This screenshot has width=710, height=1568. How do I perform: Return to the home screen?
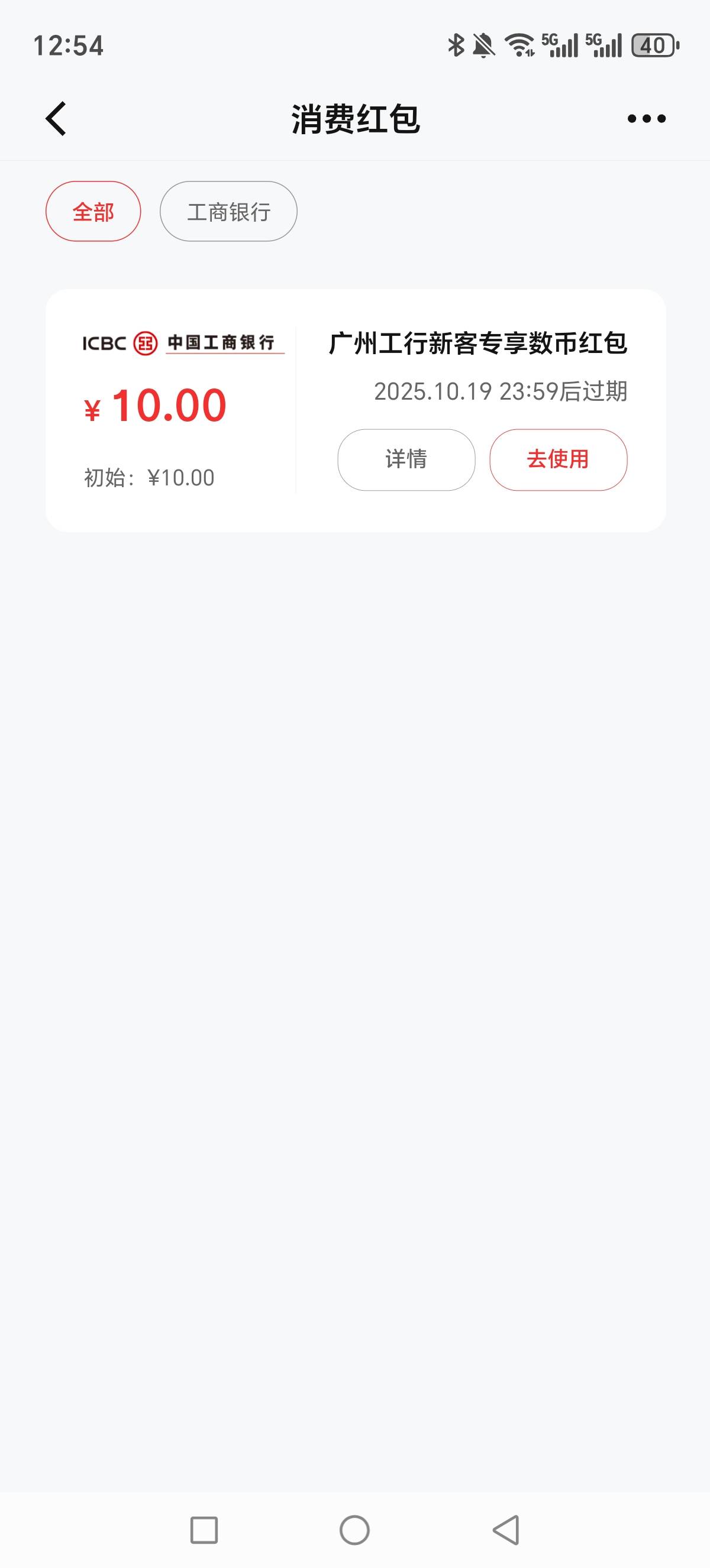(354, 1530)
